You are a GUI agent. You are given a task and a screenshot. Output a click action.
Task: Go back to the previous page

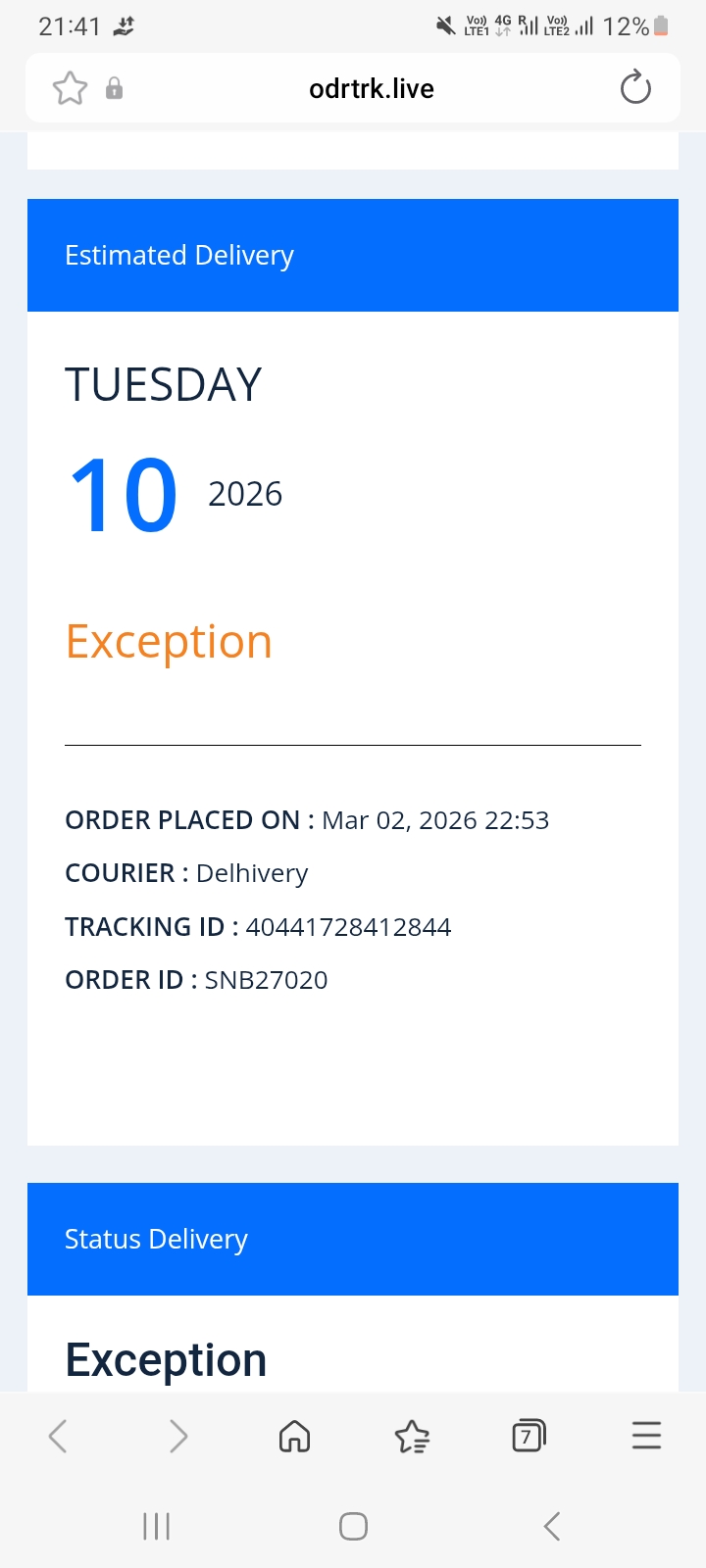59,1437
